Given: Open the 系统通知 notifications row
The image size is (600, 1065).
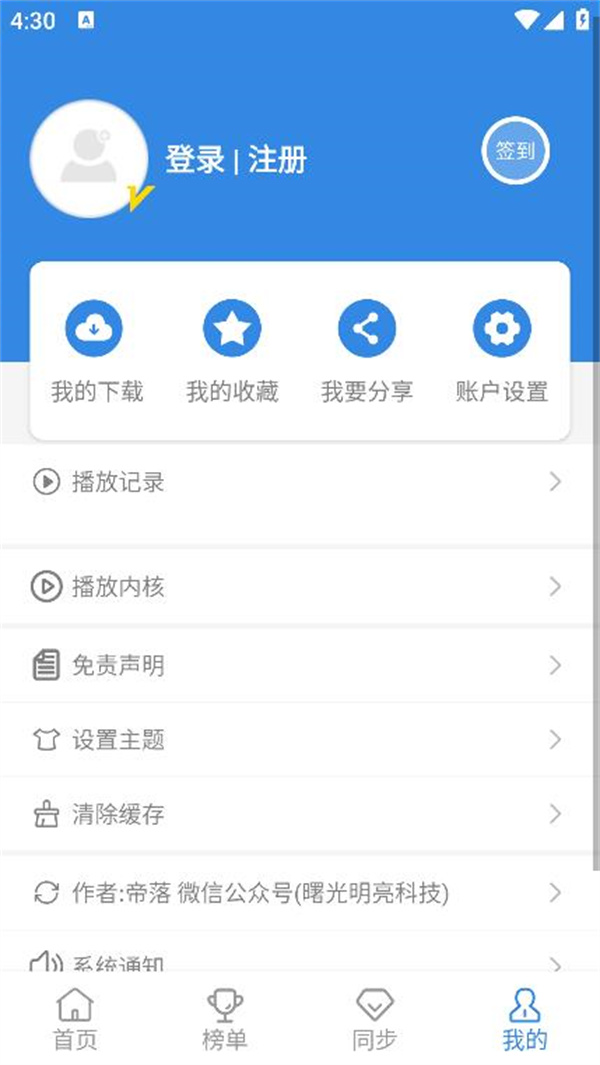Looking at the screenshot, I should [x=300, y=962].
